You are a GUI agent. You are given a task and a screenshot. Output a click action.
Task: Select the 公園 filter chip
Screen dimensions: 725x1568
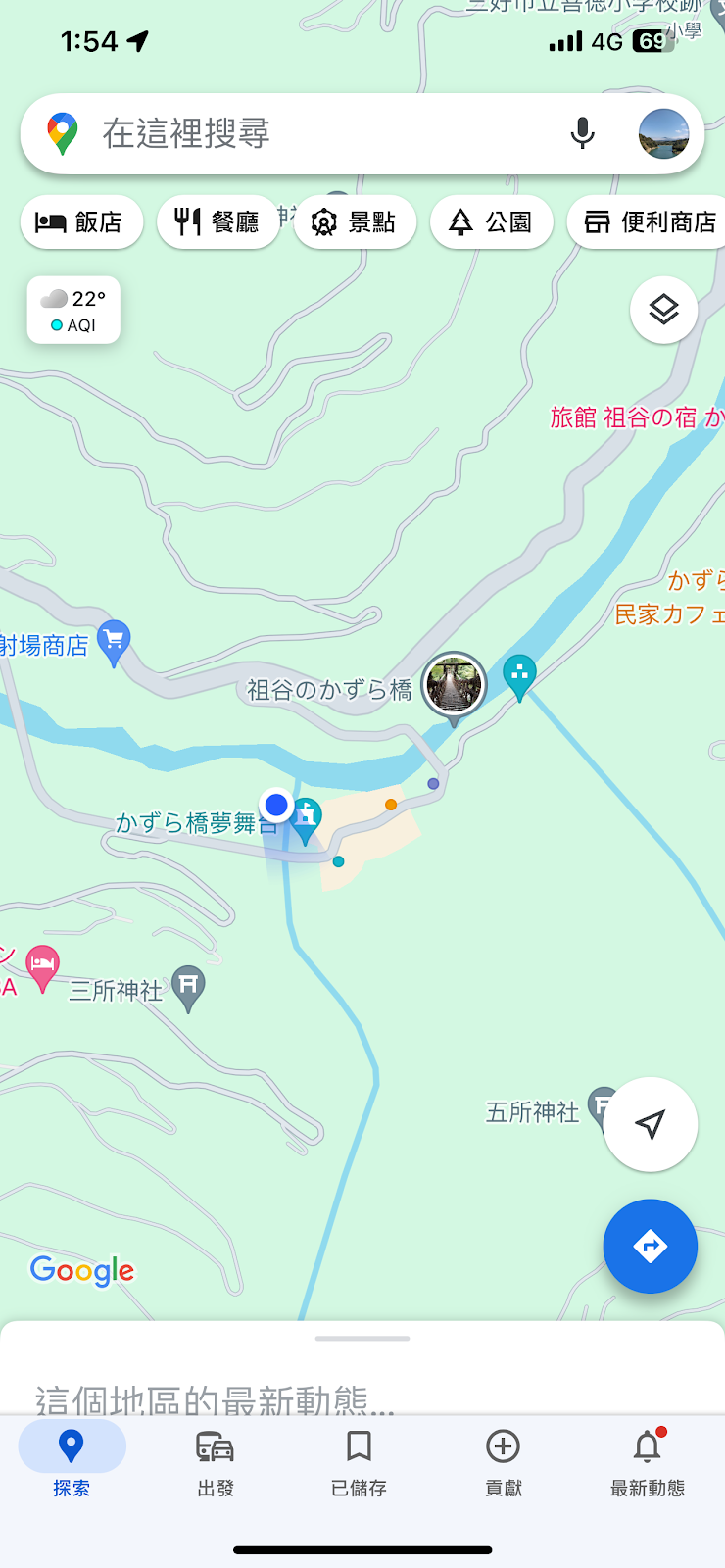[x=492, y=222]
